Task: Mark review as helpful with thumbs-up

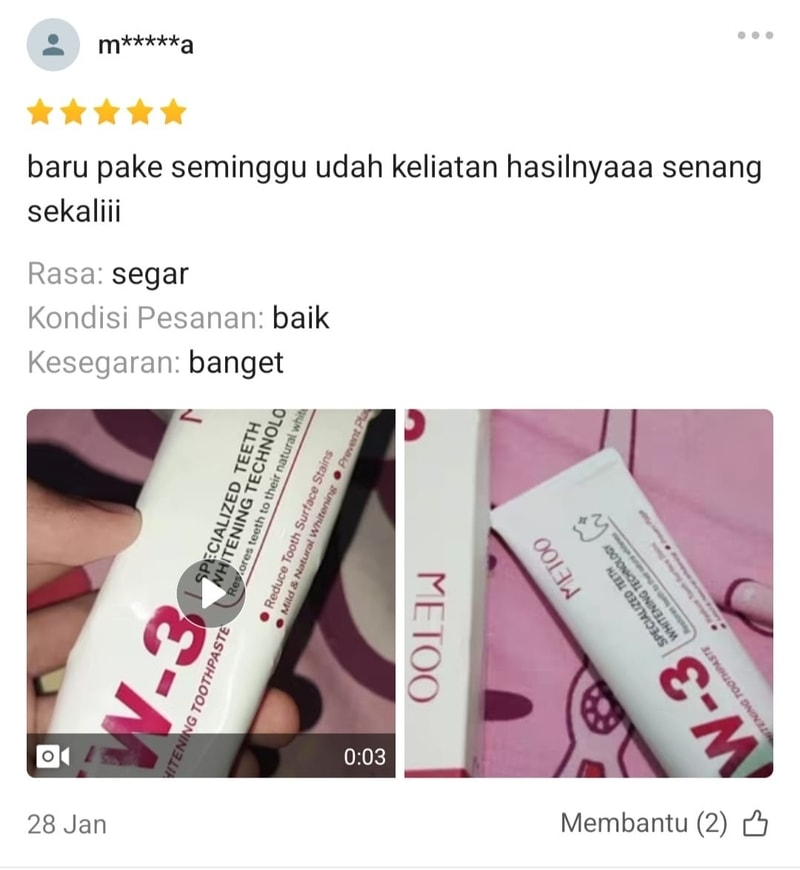Action: point(756,823)
